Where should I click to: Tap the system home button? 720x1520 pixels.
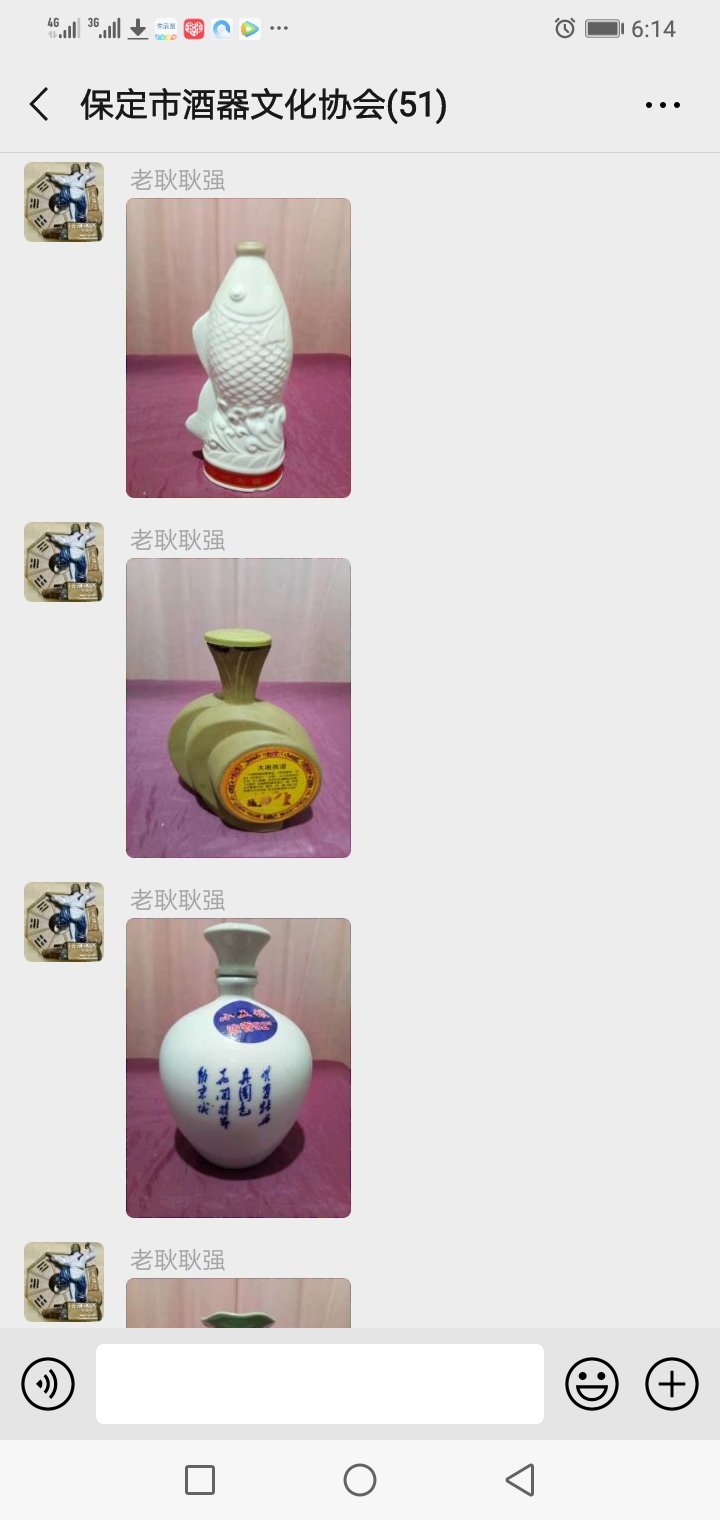coord(360,1480)
